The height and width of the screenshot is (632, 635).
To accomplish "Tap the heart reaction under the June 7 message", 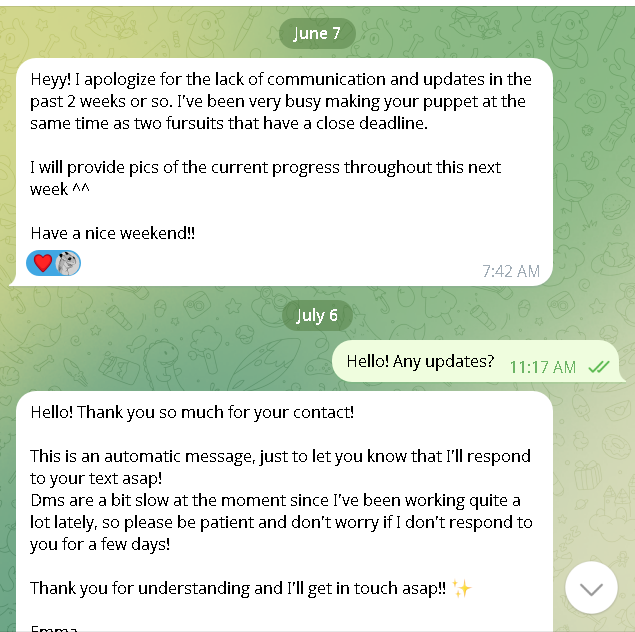I will (x=43, y=263).
